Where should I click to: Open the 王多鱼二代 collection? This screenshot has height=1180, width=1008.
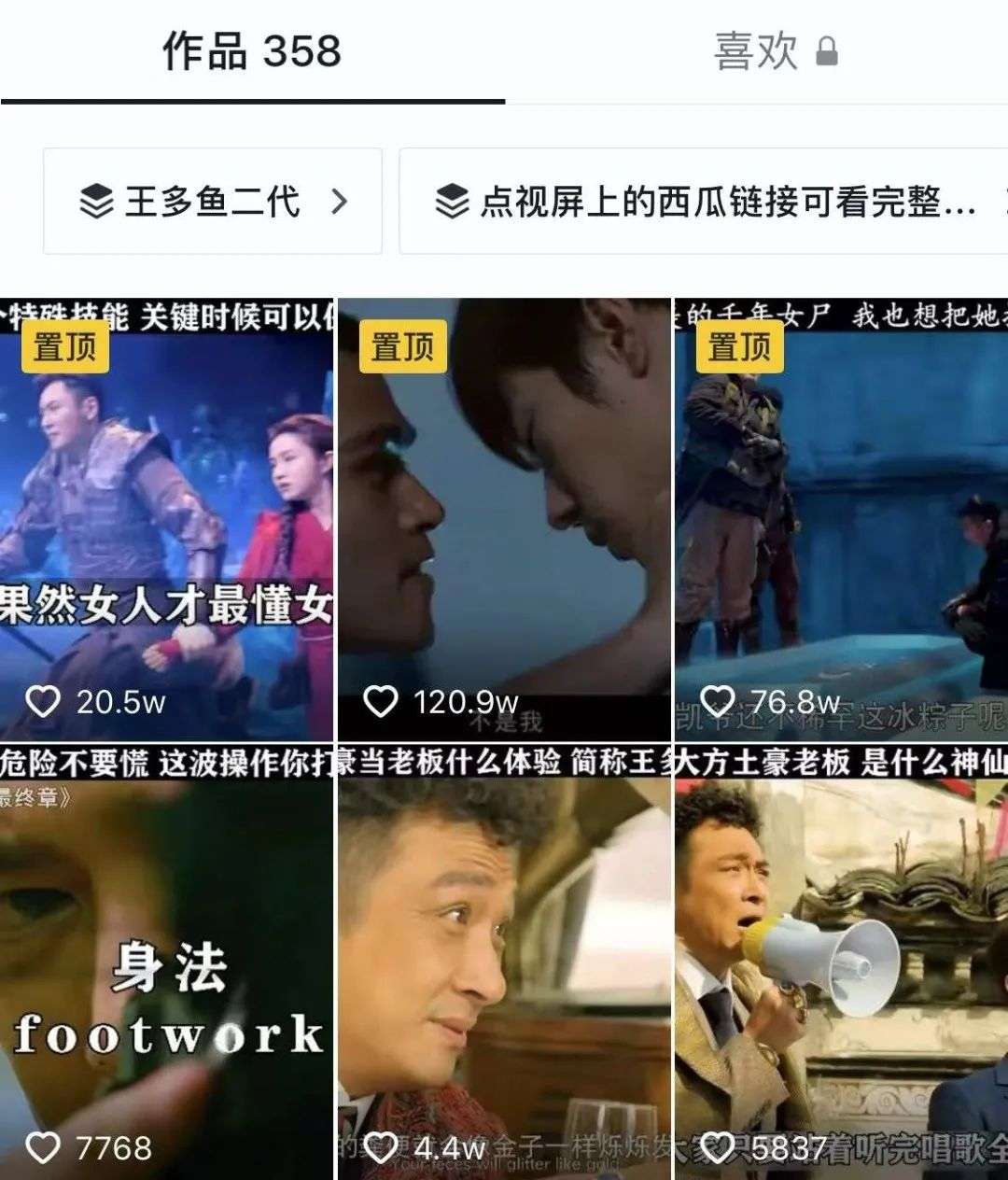tap(213, 201)
